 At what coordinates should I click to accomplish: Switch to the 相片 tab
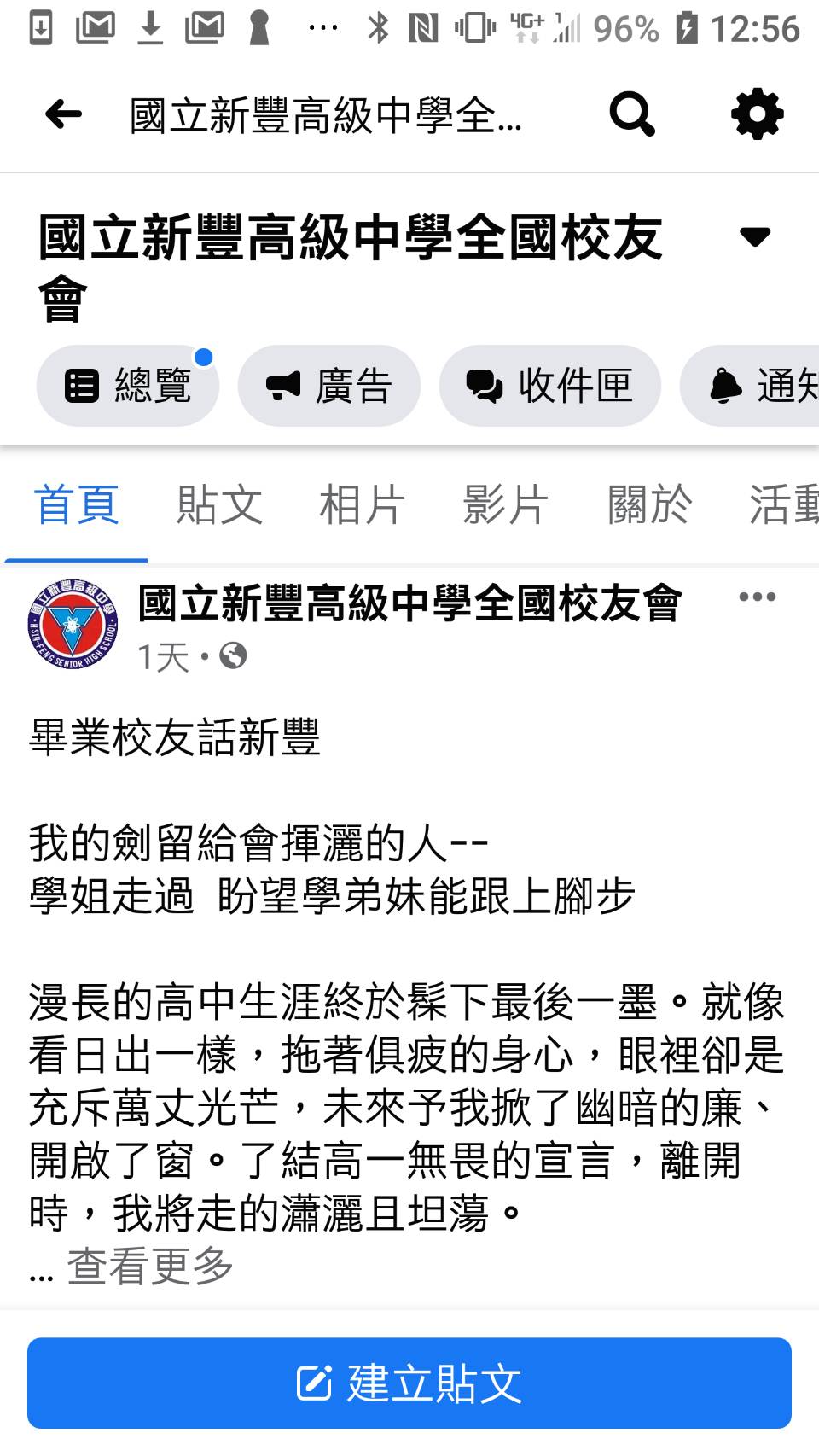point(362,504)
